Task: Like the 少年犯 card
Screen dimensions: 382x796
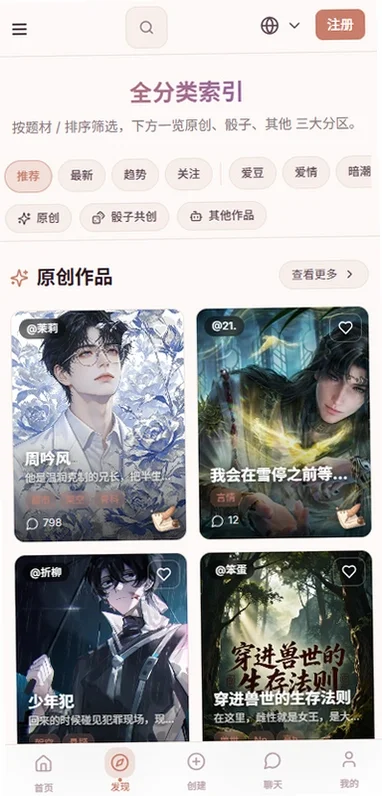Action: [x=164, y=574]
